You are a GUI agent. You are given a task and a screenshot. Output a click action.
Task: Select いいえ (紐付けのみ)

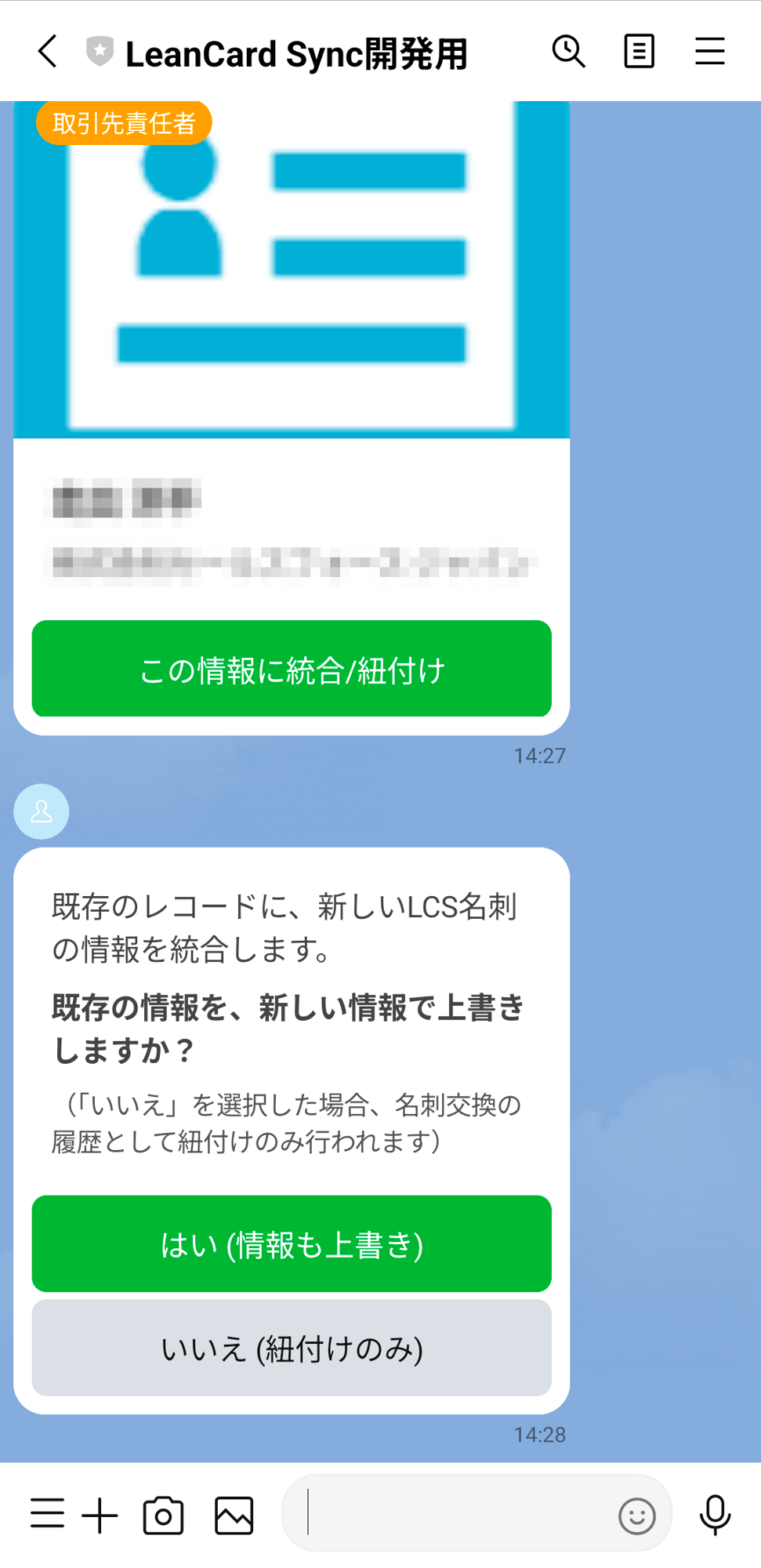(292, 1348)
